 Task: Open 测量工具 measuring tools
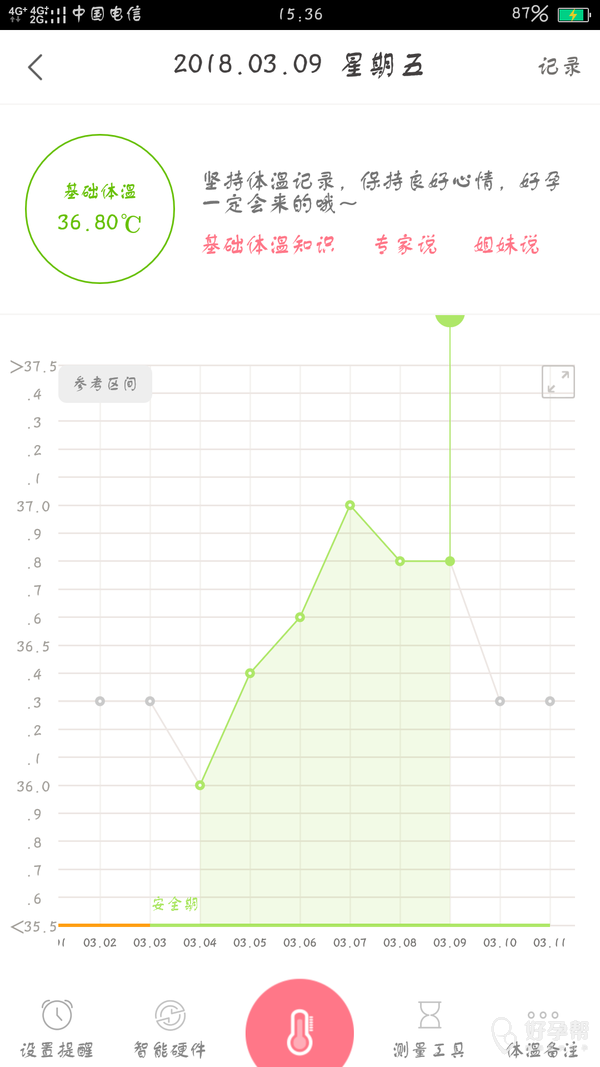point(429,1030)
